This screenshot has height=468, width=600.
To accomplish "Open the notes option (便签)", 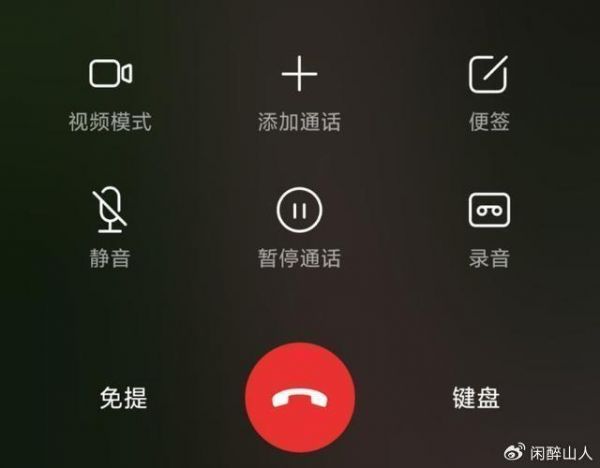I will (x=489, y=76).
